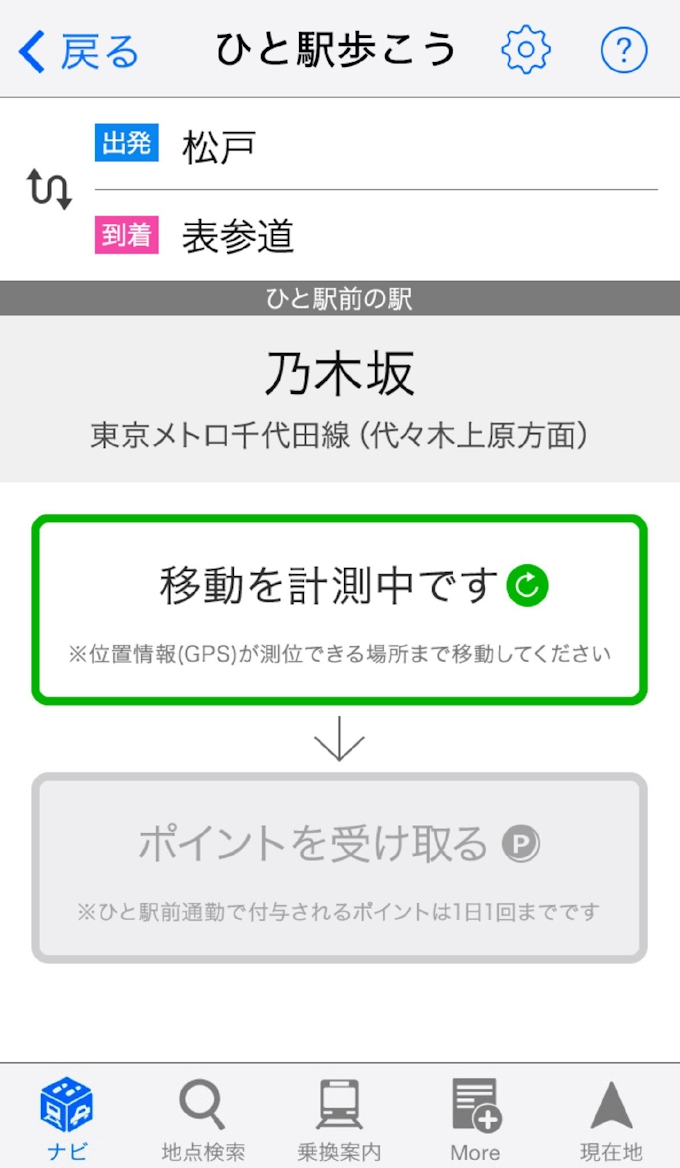680x1168 pixels.
Task: Select the 現在地 tab
Action: [x=611, y=1118]
